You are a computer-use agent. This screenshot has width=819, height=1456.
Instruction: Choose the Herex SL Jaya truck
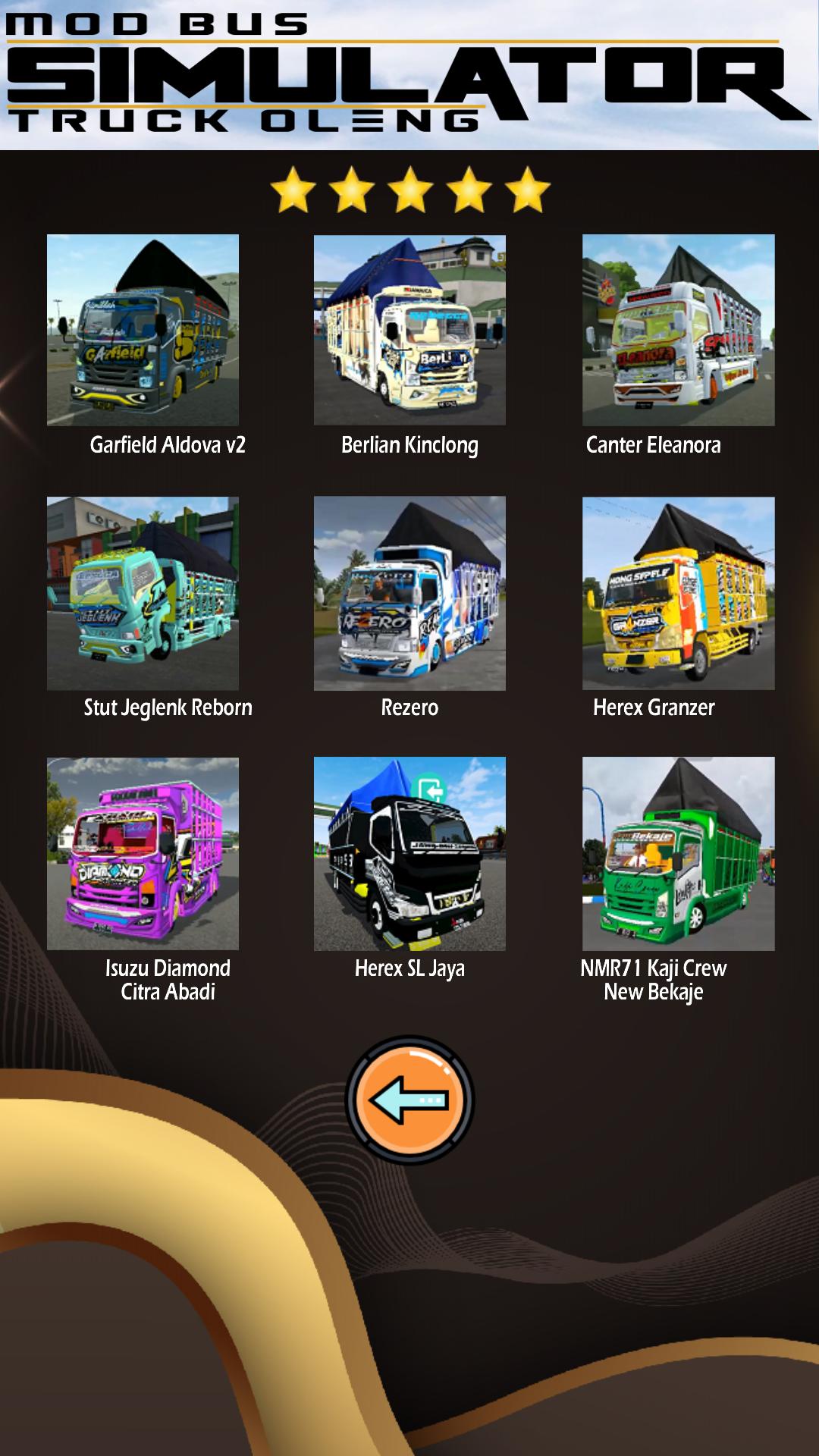(409, 854)
